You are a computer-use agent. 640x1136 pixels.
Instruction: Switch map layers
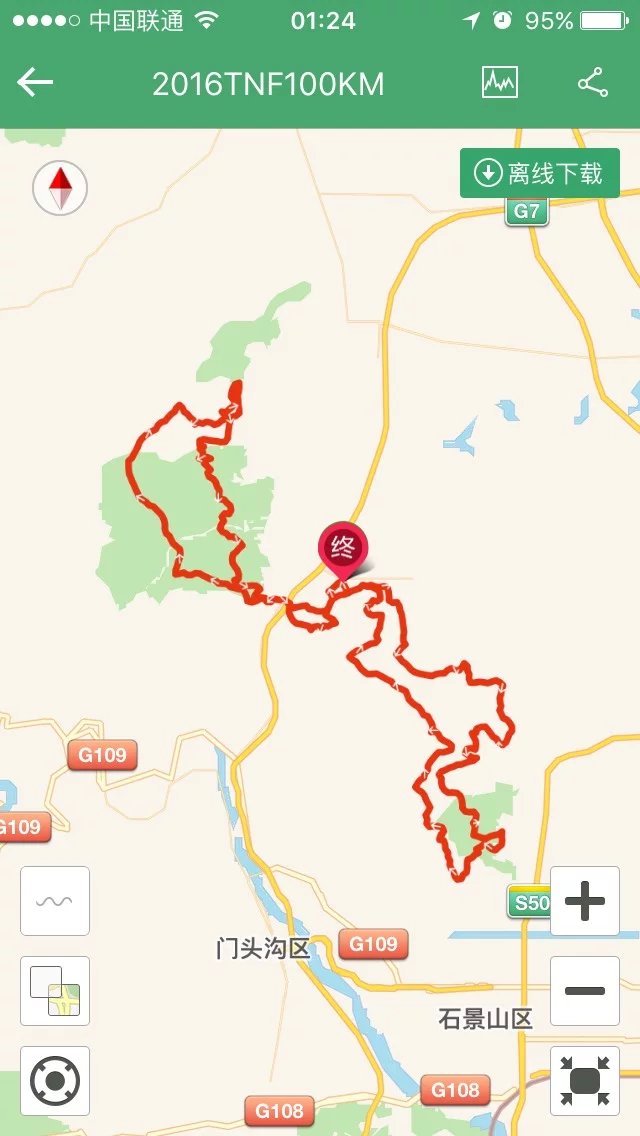(55, 991)
